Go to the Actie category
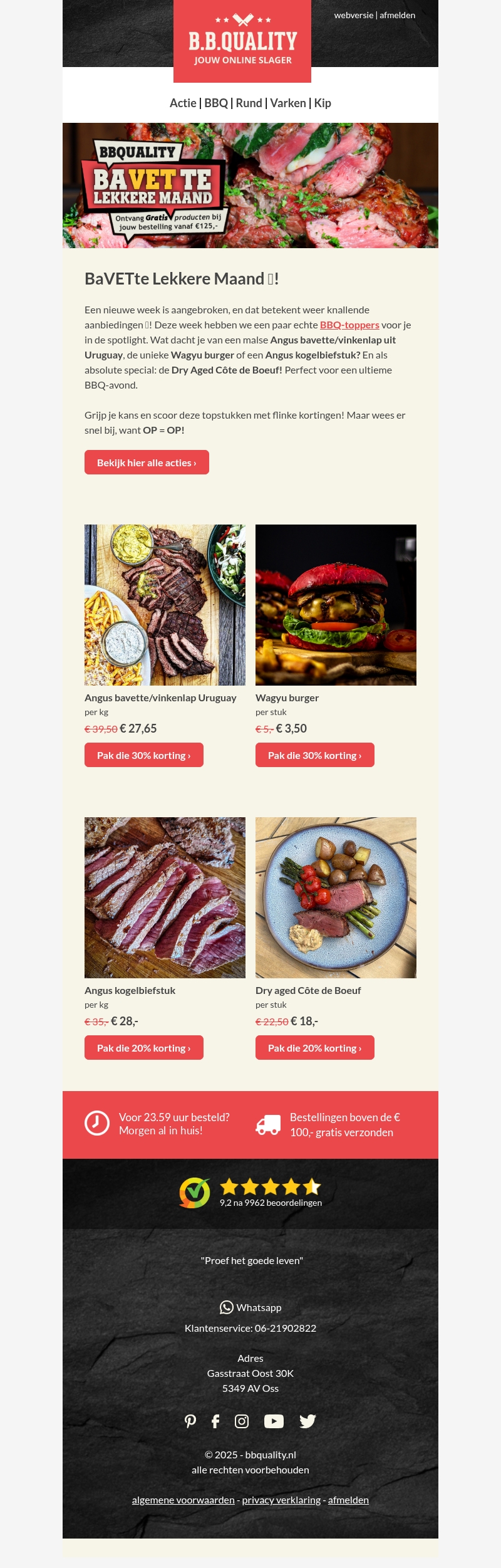Image resolution: width=501 pixels, height=1568 pixels. [x=183, y=103]
